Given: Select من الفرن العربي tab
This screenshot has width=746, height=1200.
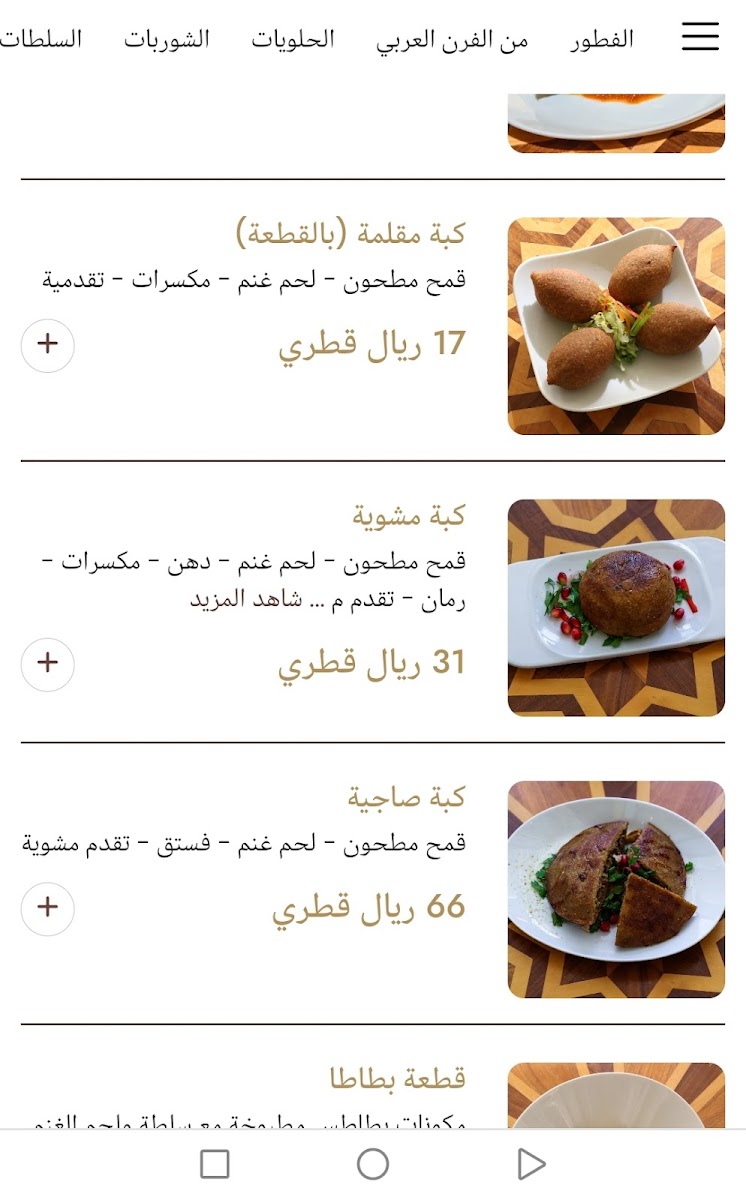Looking at the screenshot, I should (x=452, y=40).
